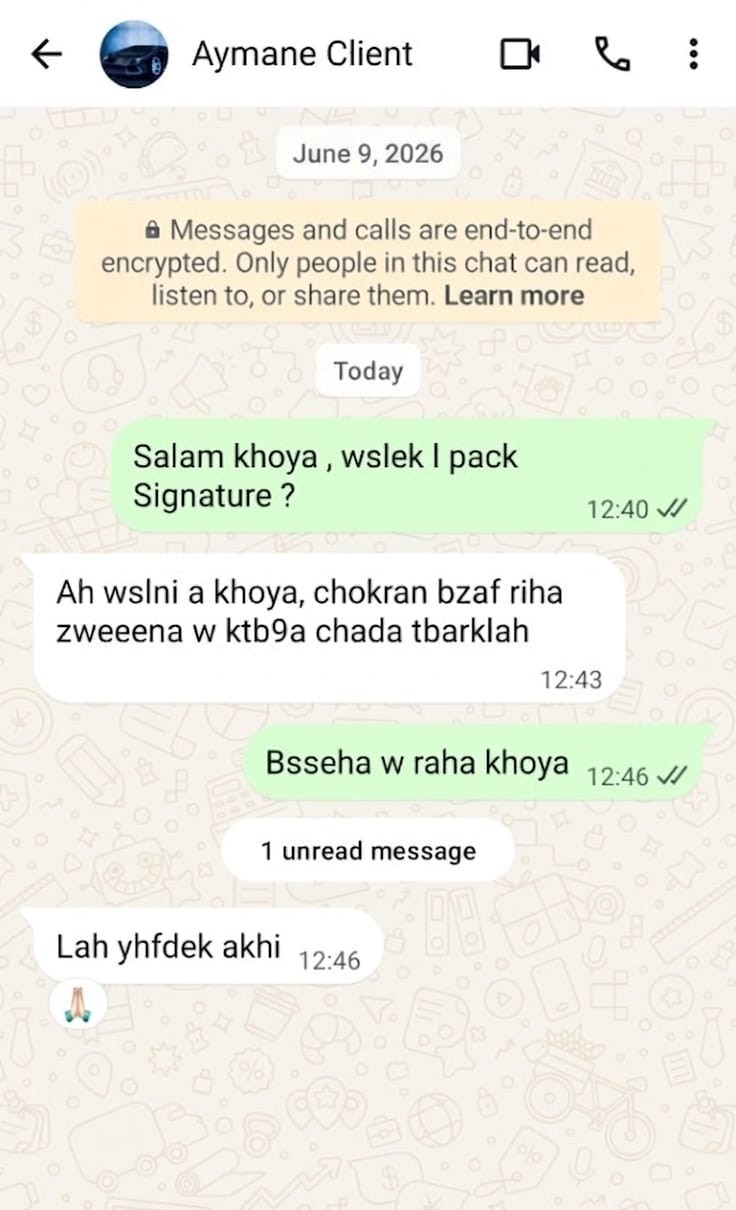
Task: Start a voice call with Aymane Client
Action: (x=612, y=54)
